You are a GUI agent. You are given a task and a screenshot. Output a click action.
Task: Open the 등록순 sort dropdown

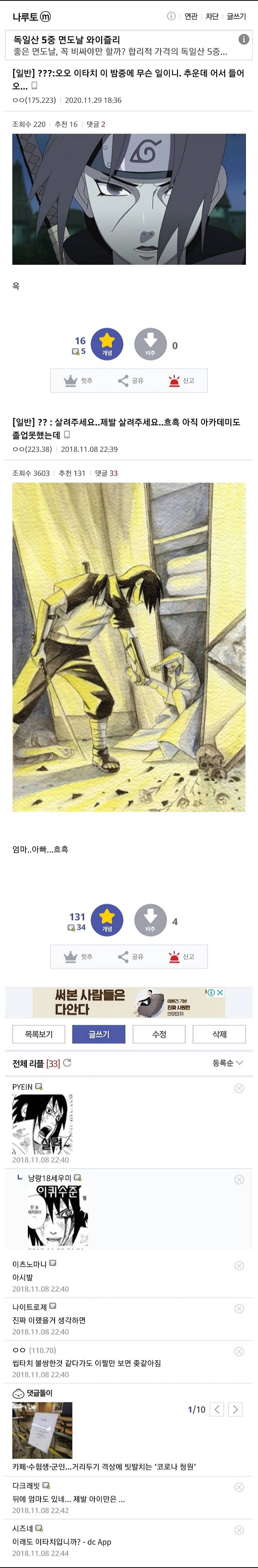coord(228,1063)
